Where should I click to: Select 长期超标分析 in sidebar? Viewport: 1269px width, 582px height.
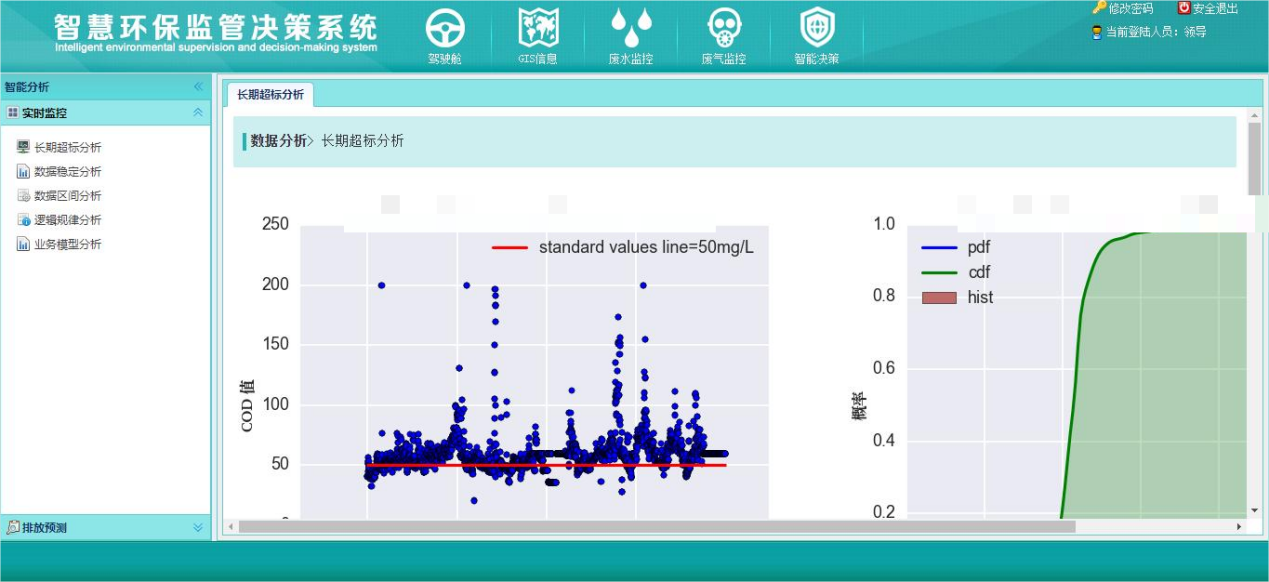click(x=67, y=147)
